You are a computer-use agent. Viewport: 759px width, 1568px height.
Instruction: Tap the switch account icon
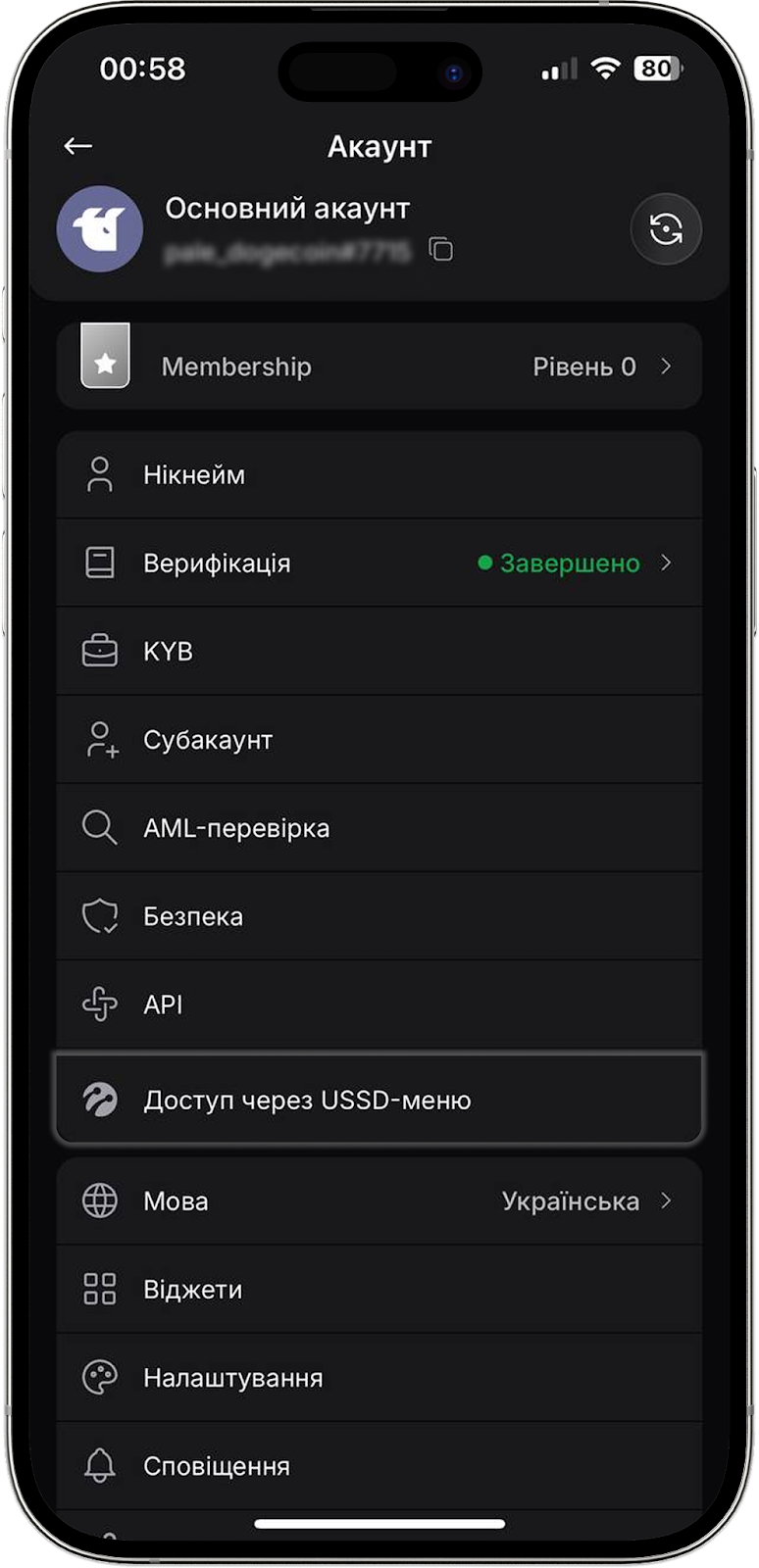(666, 230)
